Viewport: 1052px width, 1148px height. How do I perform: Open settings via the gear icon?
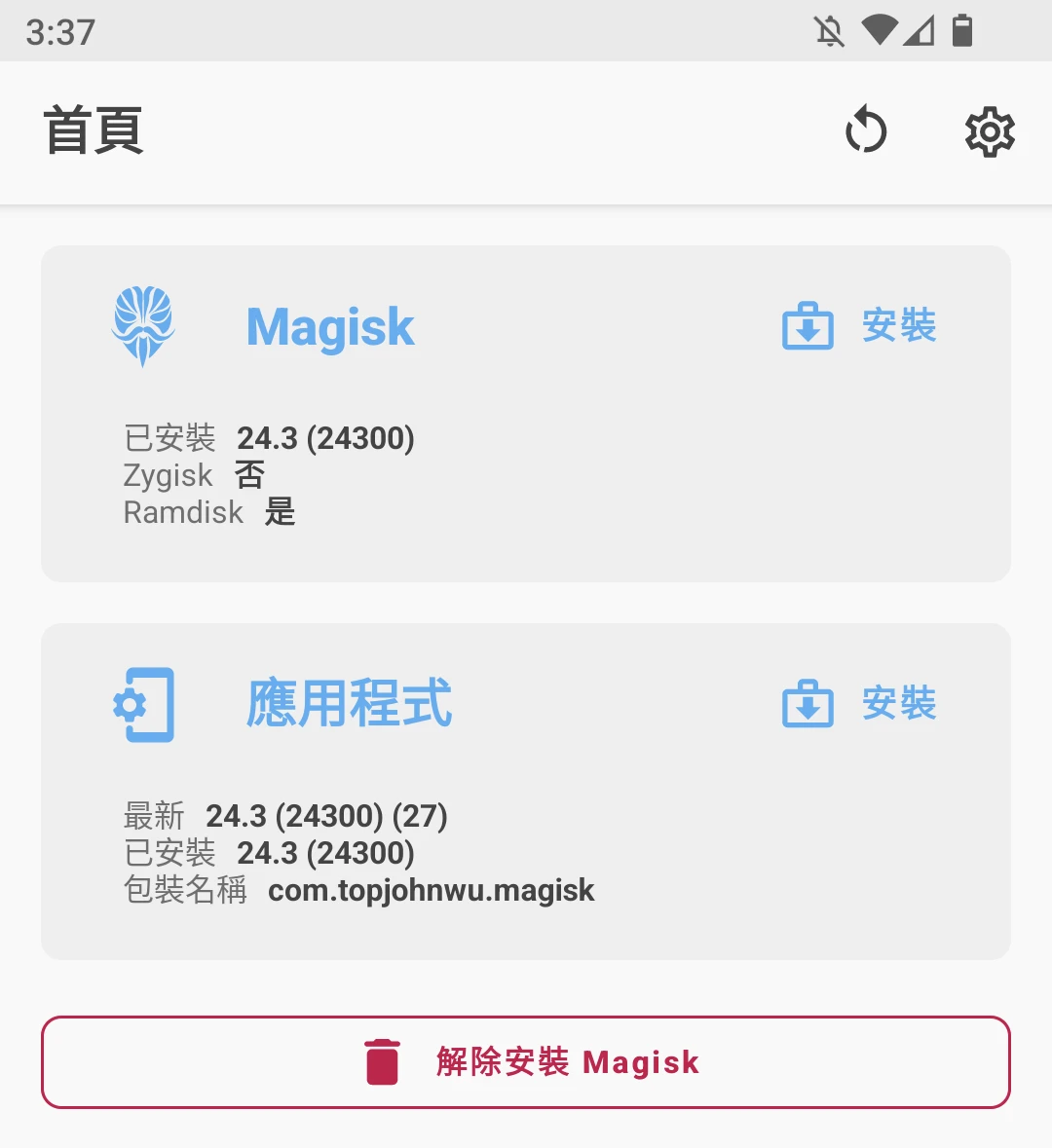pos(990,131)
